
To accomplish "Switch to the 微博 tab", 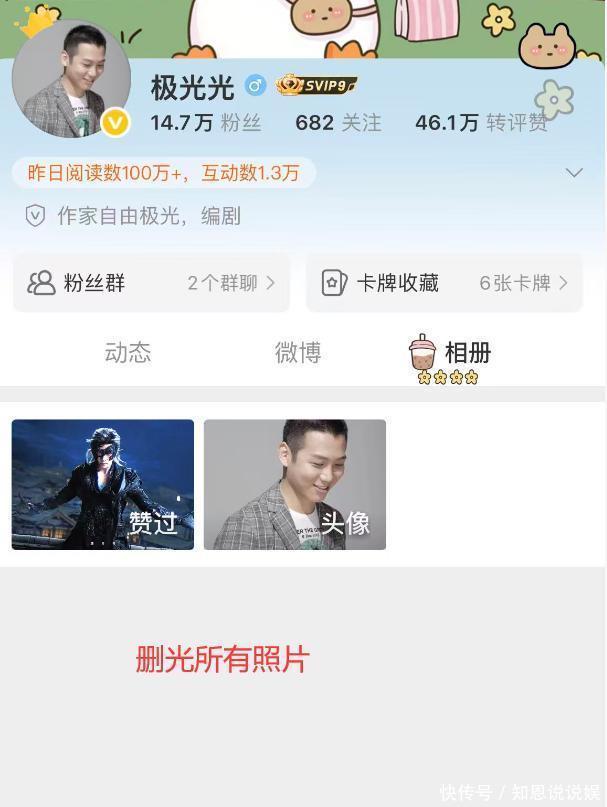I will pos(298,352).
